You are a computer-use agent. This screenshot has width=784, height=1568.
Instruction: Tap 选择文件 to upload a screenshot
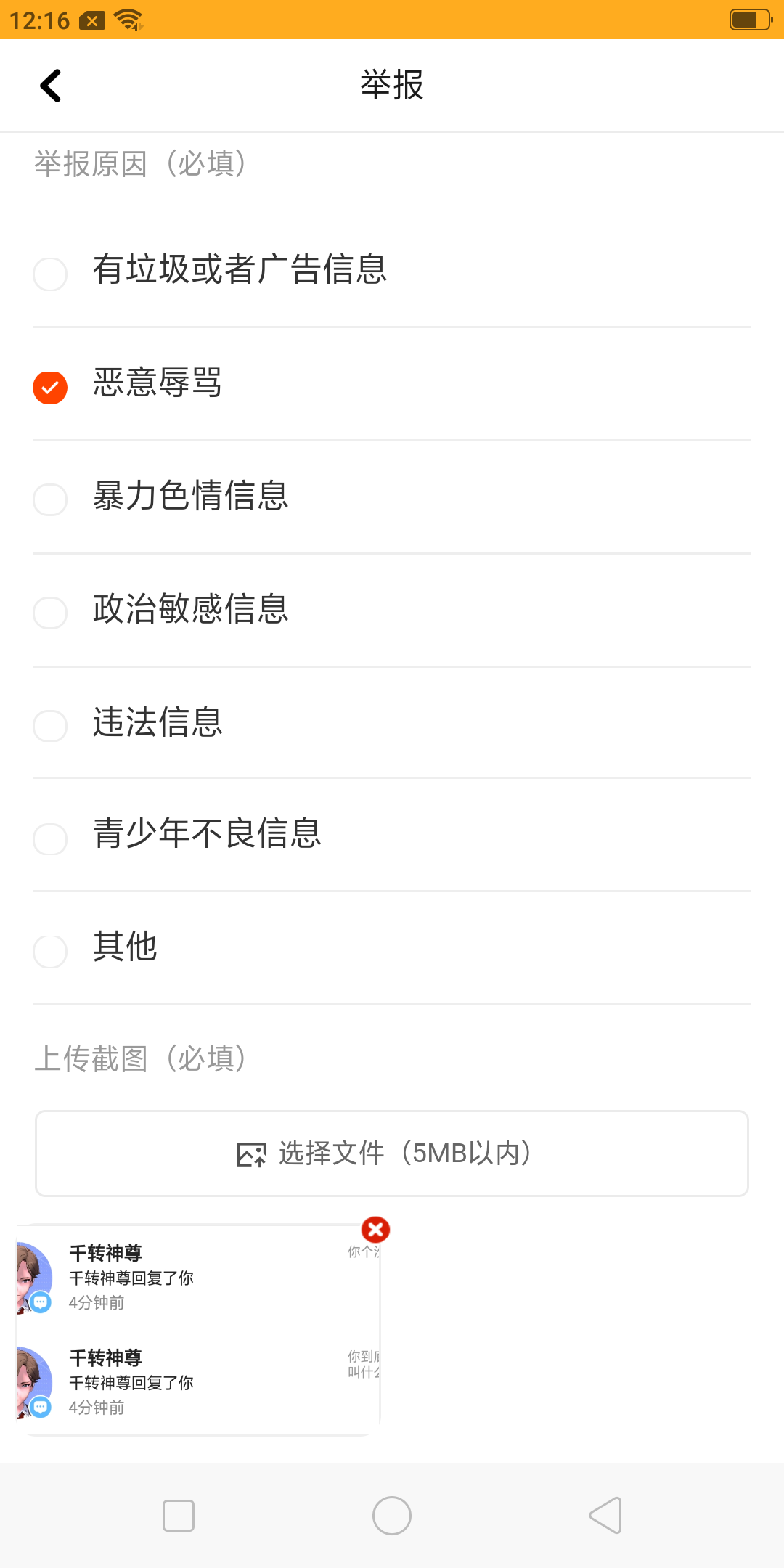click(392, 1153)
